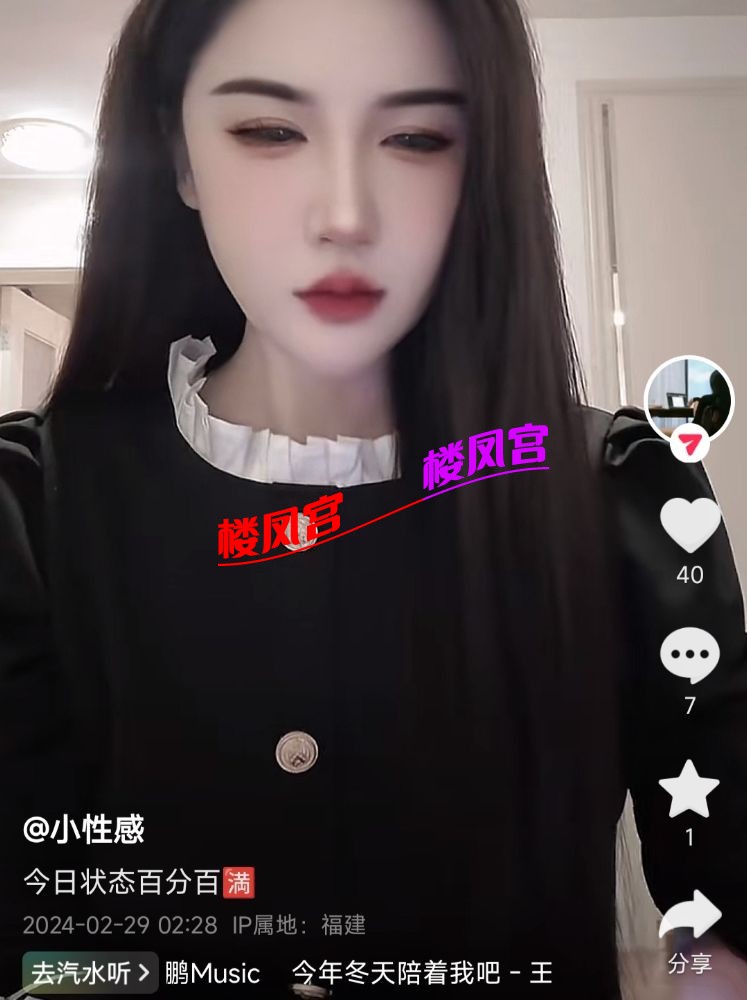This screenshot has height=1000, width=747.
Task: Open the comments on this video
Action: (x=690, y=656)
